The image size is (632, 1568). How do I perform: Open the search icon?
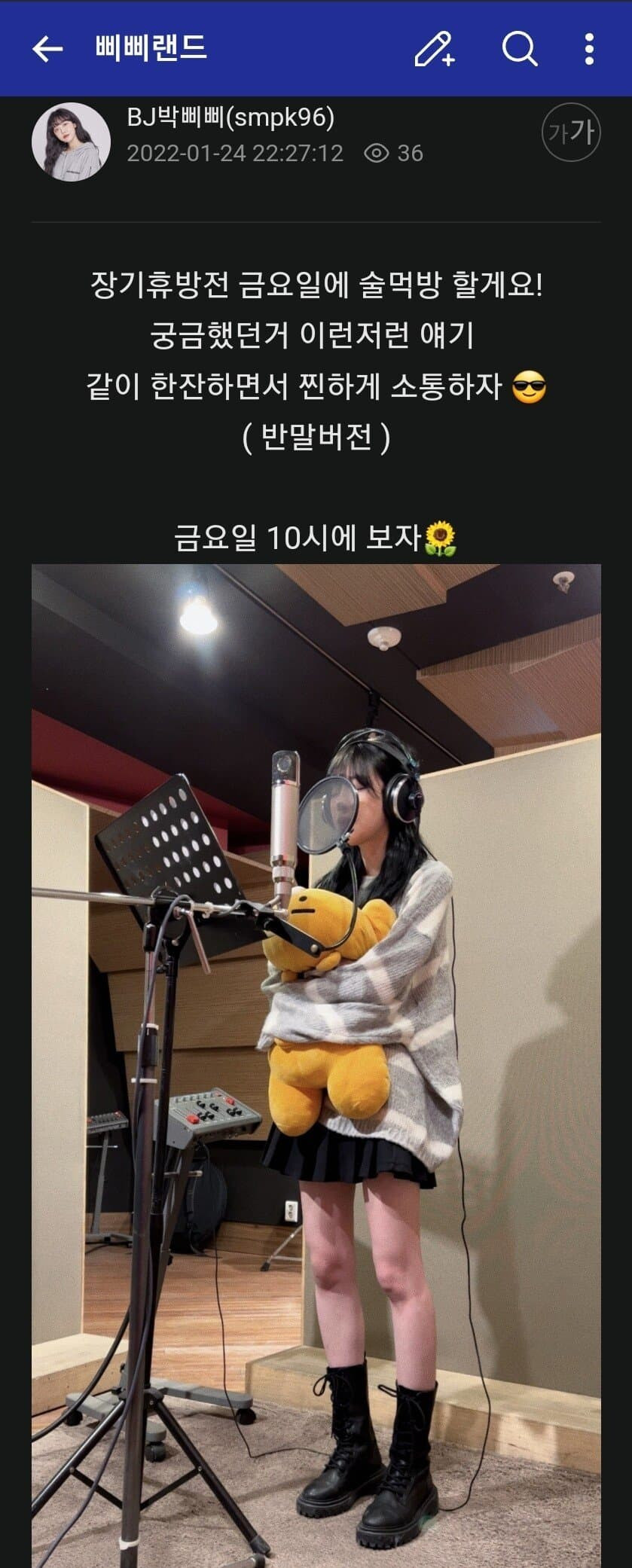[x=519, y=49]
